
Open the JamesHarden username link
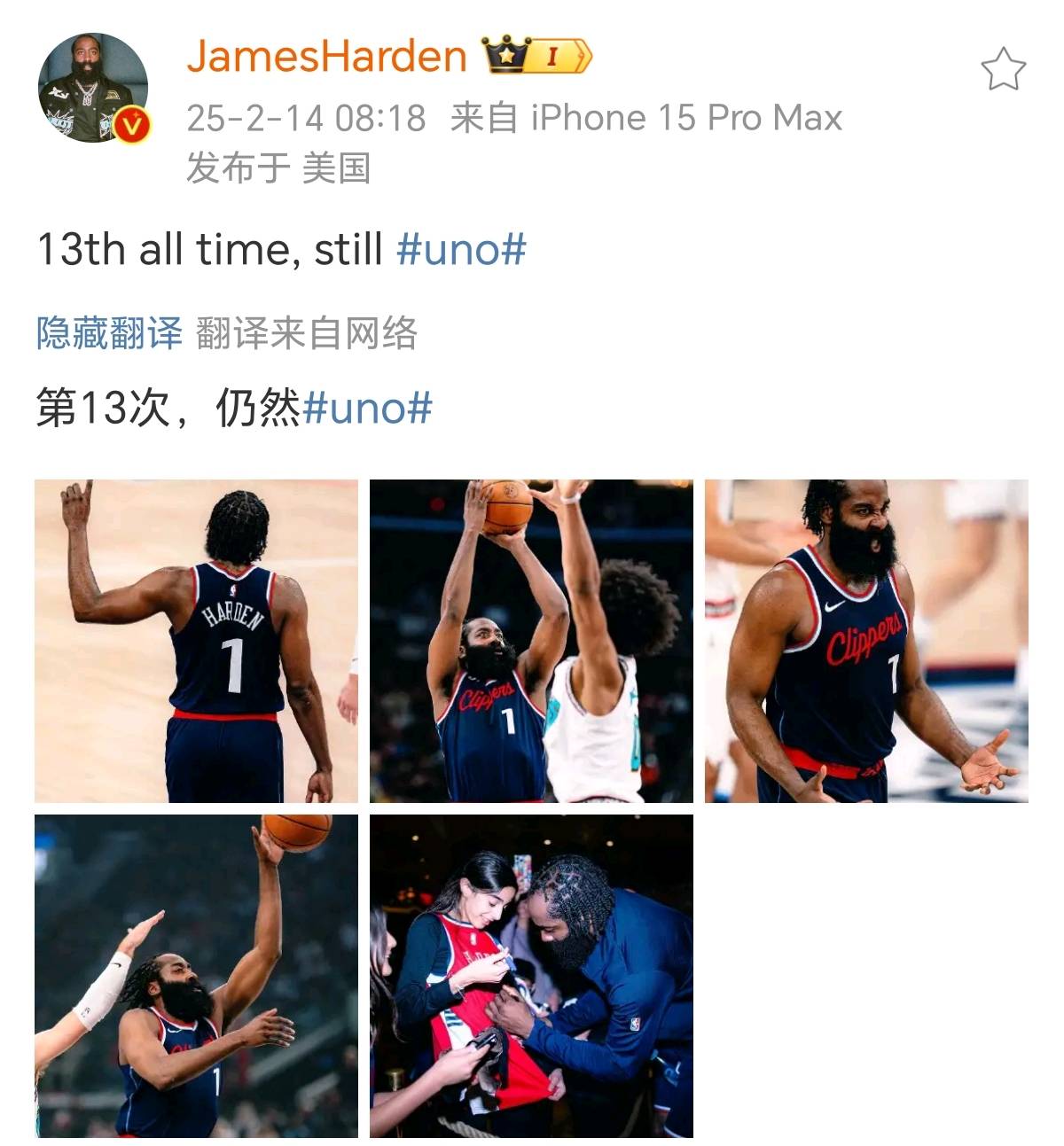(326, 57)
